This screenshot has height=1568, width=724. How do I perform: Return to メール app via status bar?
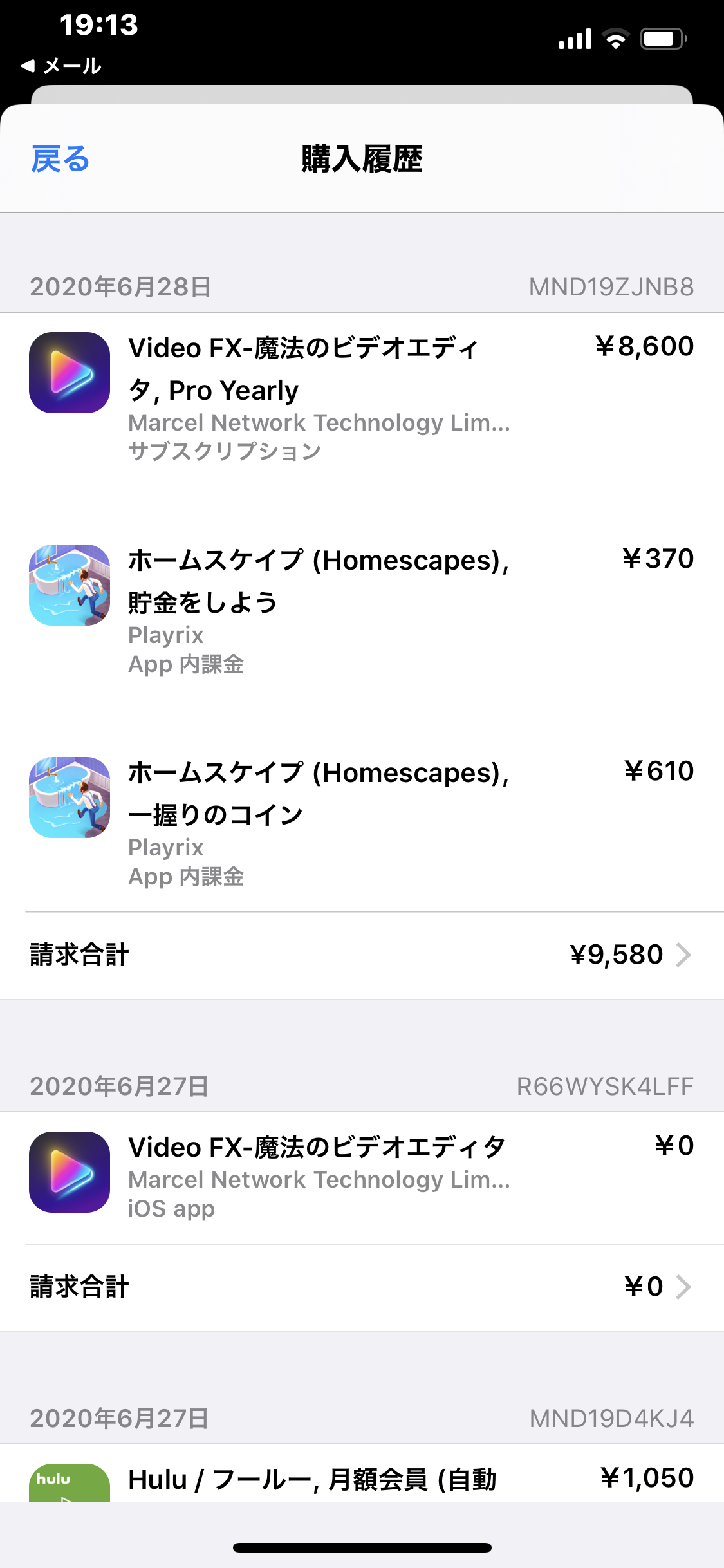coord(62,66)
